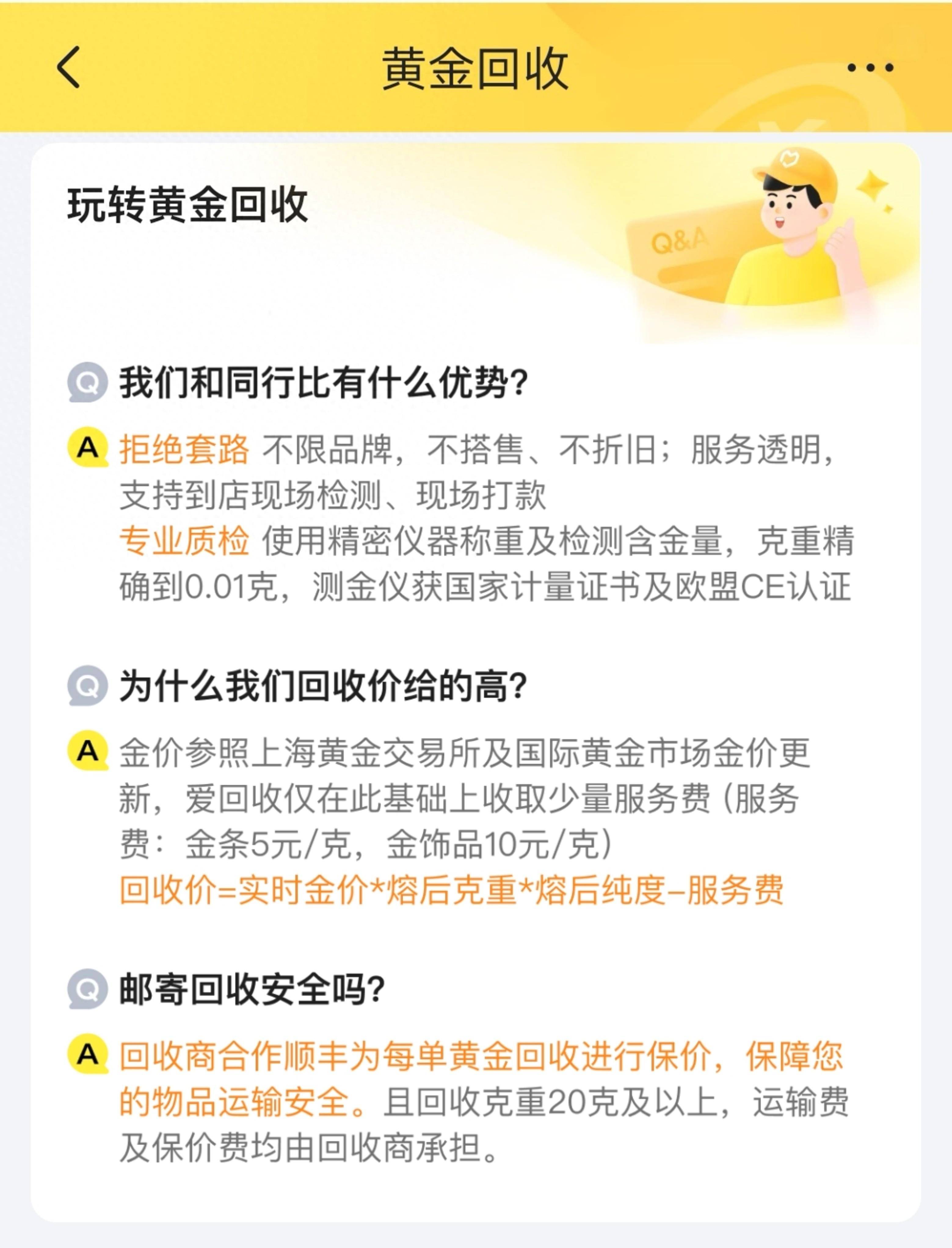
Task: Expand the question 为什么我们回收价给的高
Action: pos(326,687)
